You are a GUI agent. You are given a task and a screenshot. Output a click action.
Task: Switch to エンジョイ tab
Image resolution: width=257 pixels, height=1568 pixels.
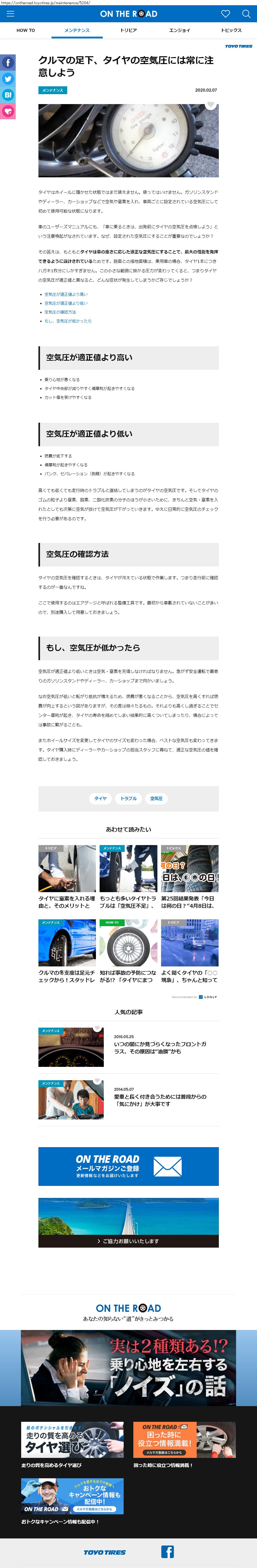pos(180,30)
